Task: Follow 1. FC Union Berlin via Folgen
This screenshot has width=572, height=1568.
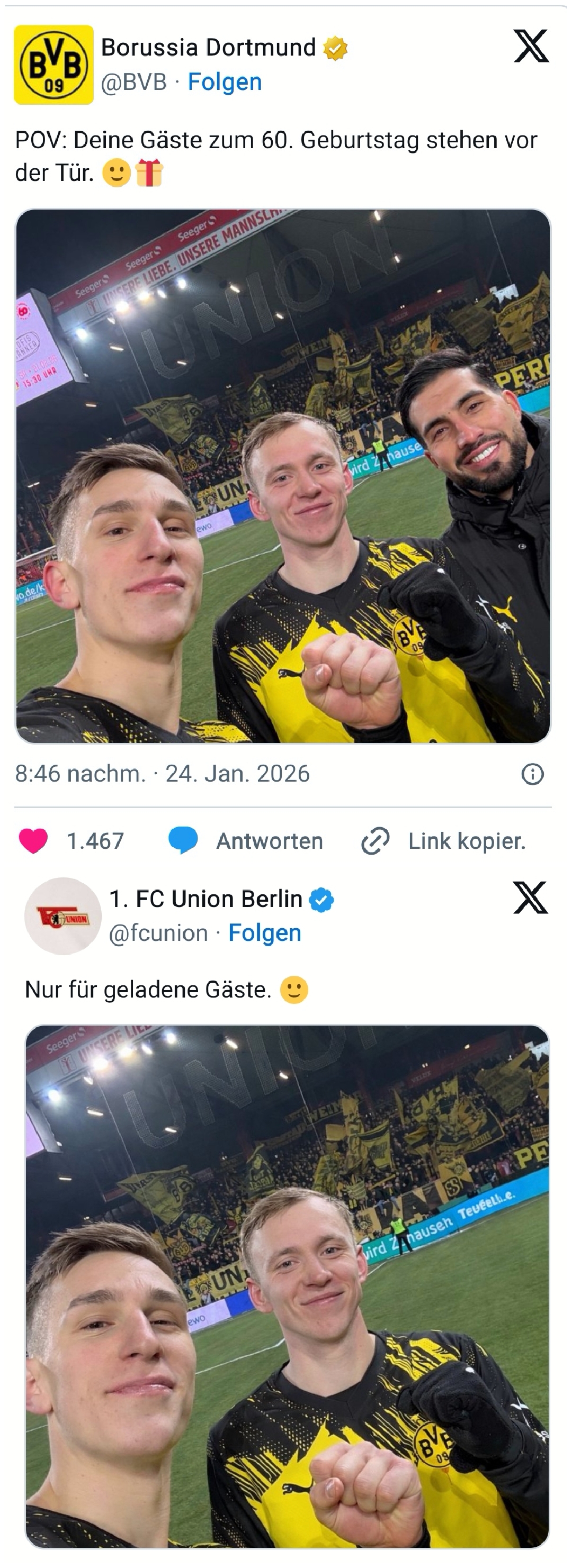Action: pyautogui.click(x=264, y=933)
